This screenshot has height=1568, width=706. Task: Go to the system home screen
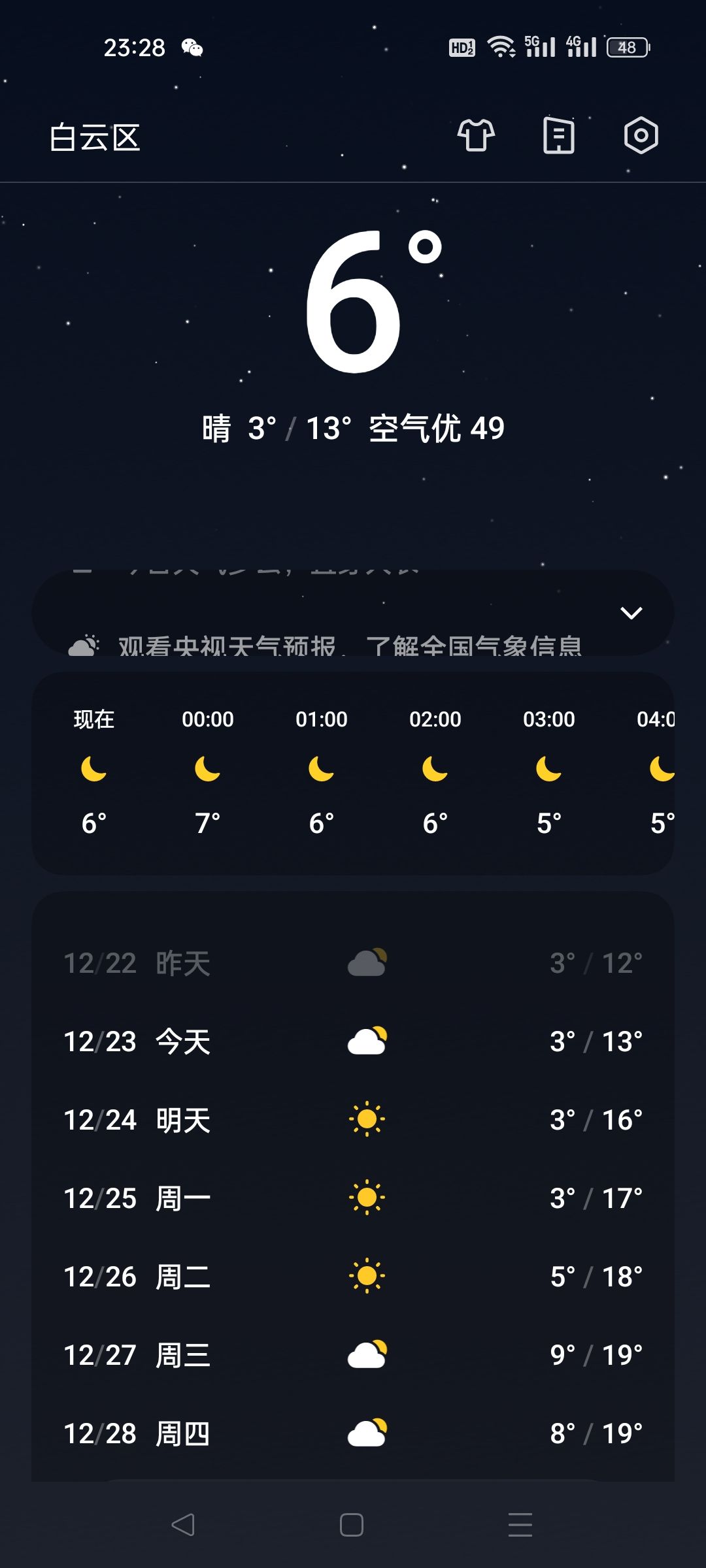click(352, 1525)
